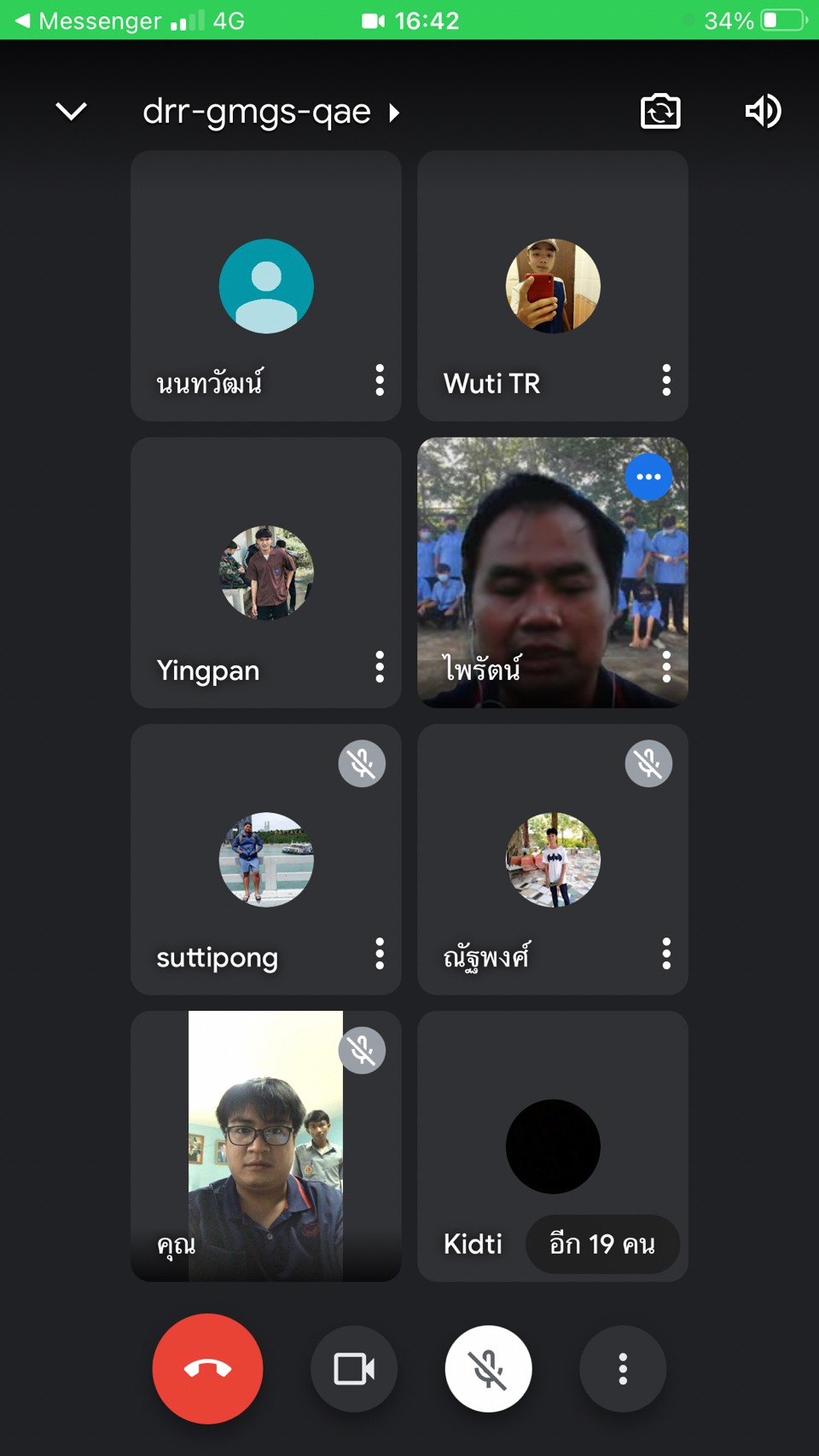Screen dimensions: 819x1456
Task: Turn off the camera
Action: point(354,1368)
